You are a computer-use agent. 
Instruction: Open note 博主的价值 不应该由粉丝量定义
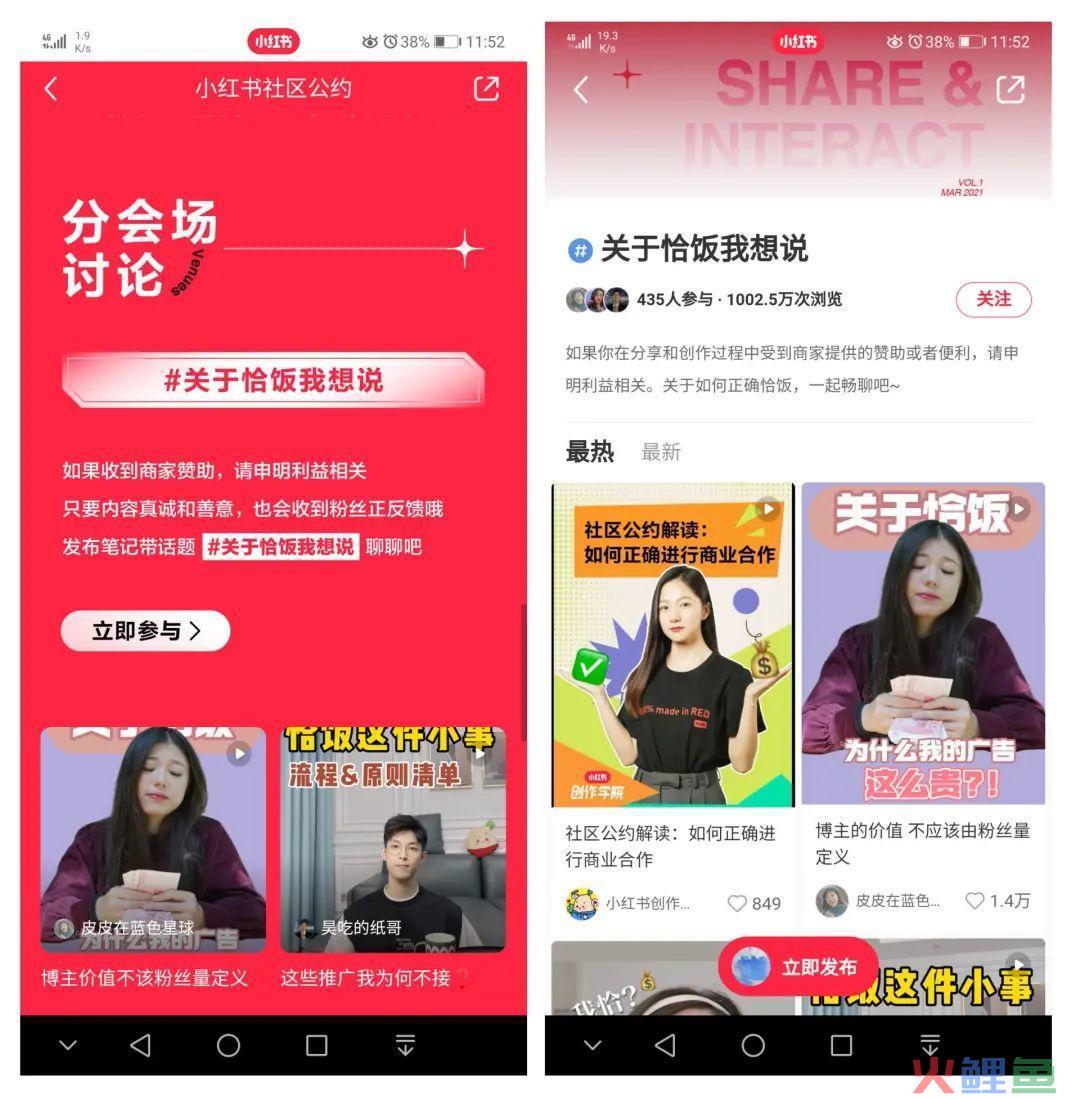click(922, 644)
